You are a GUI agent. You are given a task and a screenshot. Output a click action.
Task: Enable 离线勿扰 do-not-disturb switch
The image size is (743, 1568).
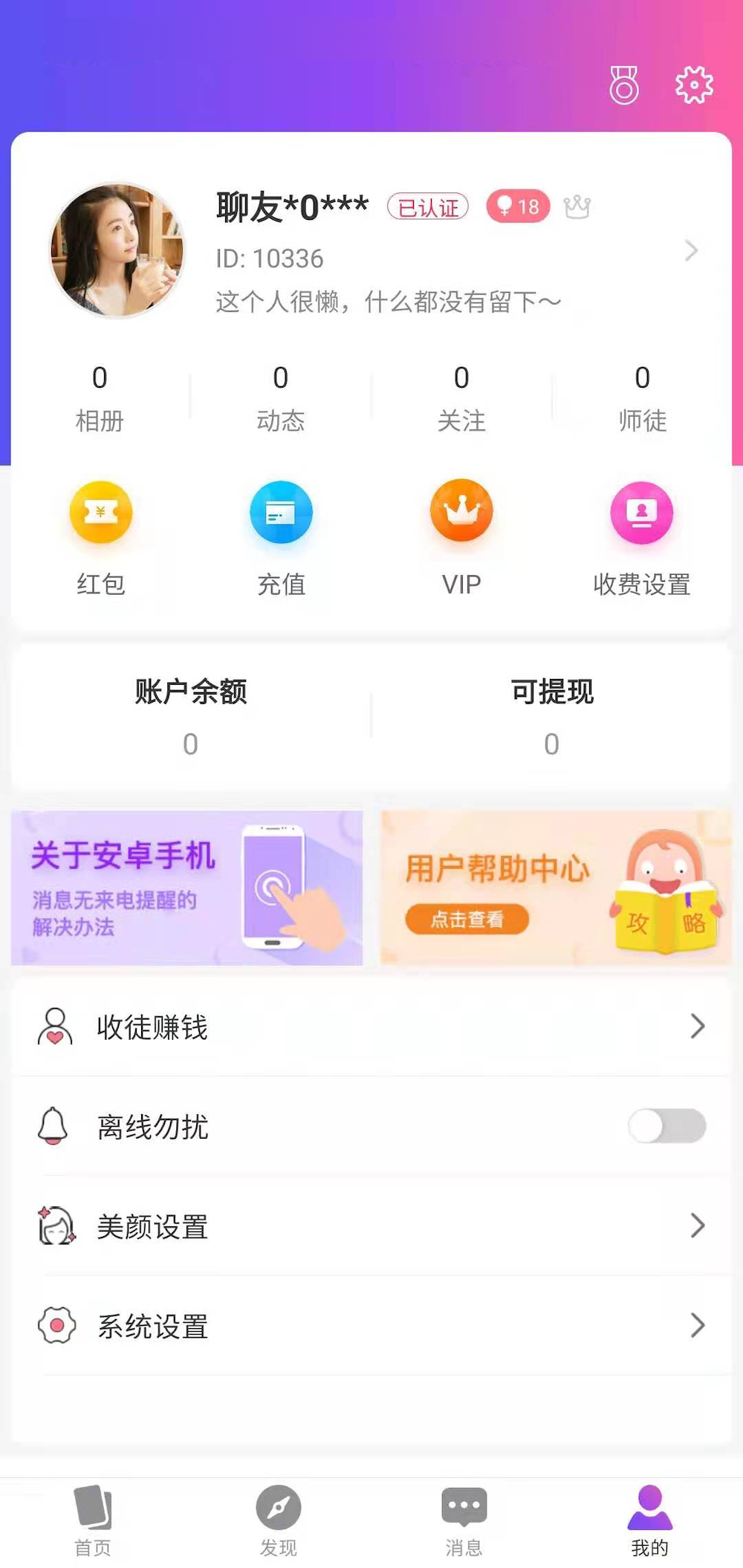click(666, 1126)
